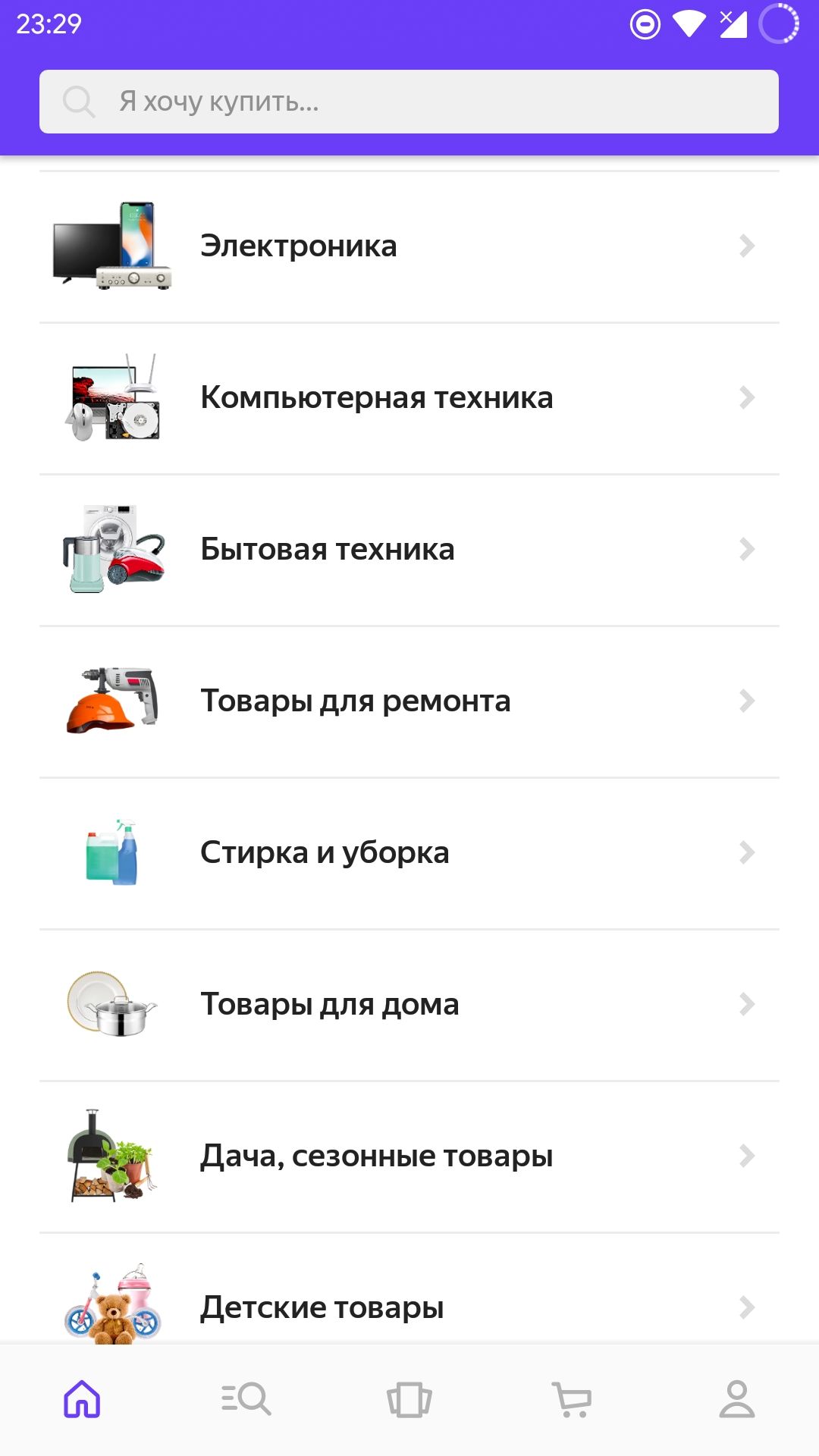Browse Компьютерная техника category
The height and width of the screenshot is (1456, 819).
pyautogui.click(x=409, y=398)
